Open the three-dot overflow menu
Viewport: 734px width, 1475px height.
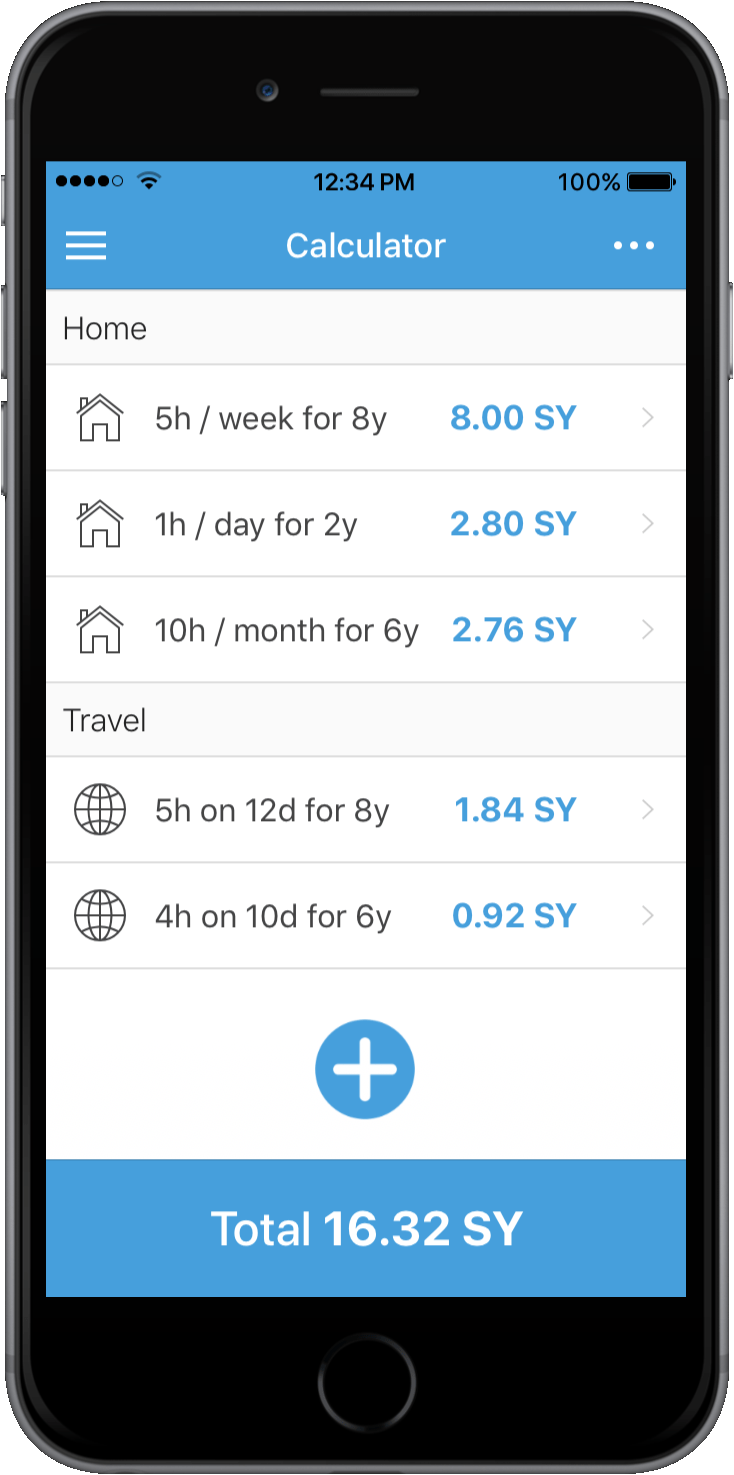(634, 246)
